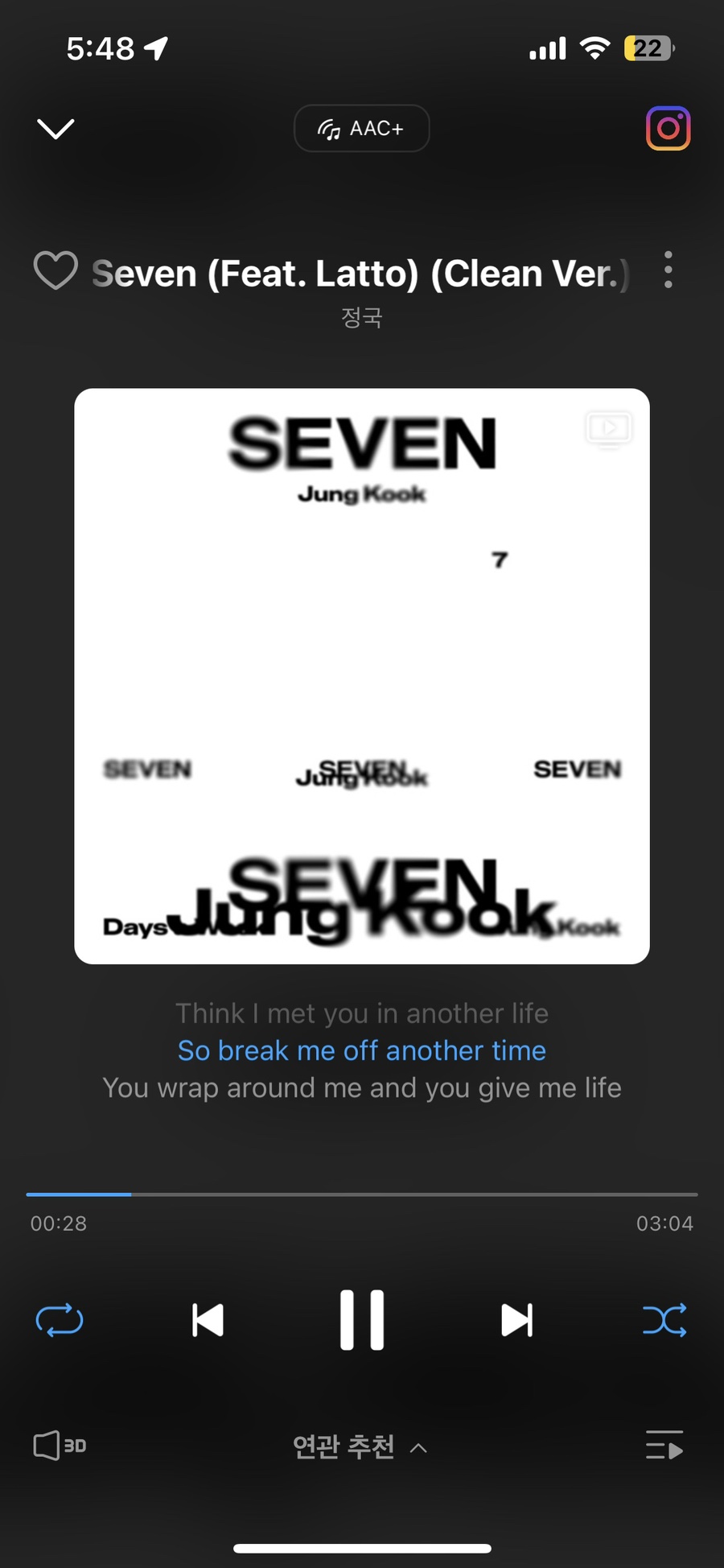The image size is (724, 1568).
Task: Skip back to the previous track
Action: (x=208, y=1320)
